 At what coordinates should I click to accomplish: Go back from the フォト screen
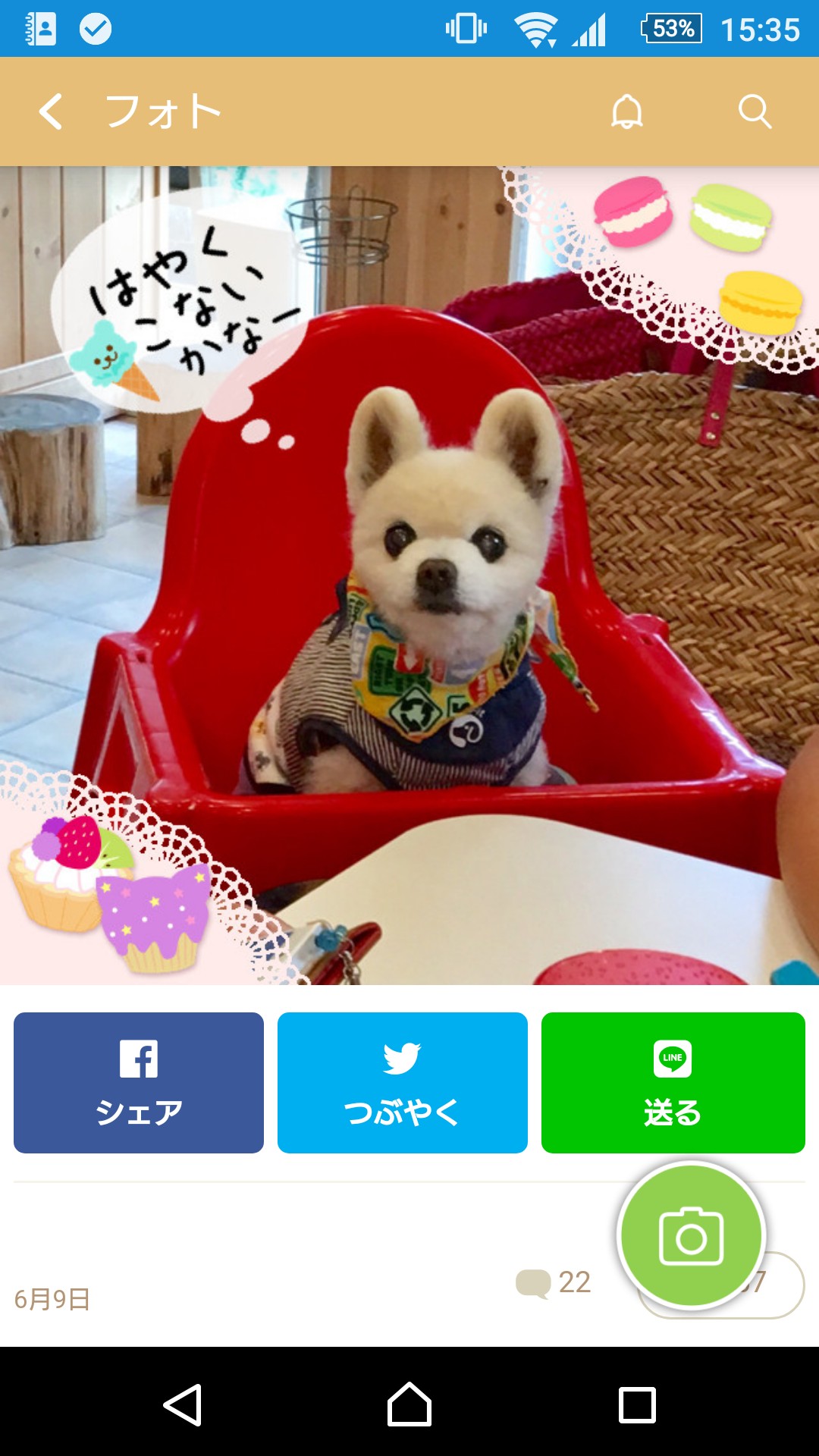(51, 111)
